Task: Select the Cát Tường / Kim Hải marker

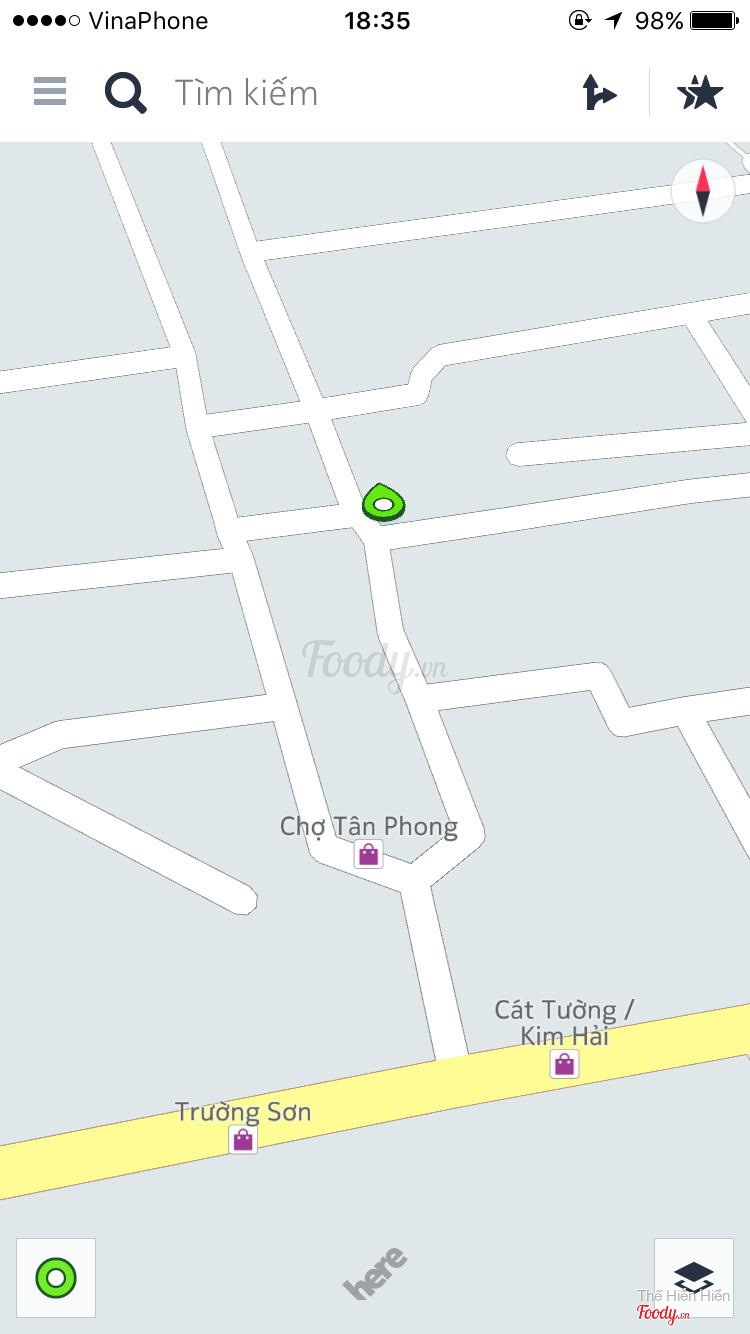Action: [565, 1063]
